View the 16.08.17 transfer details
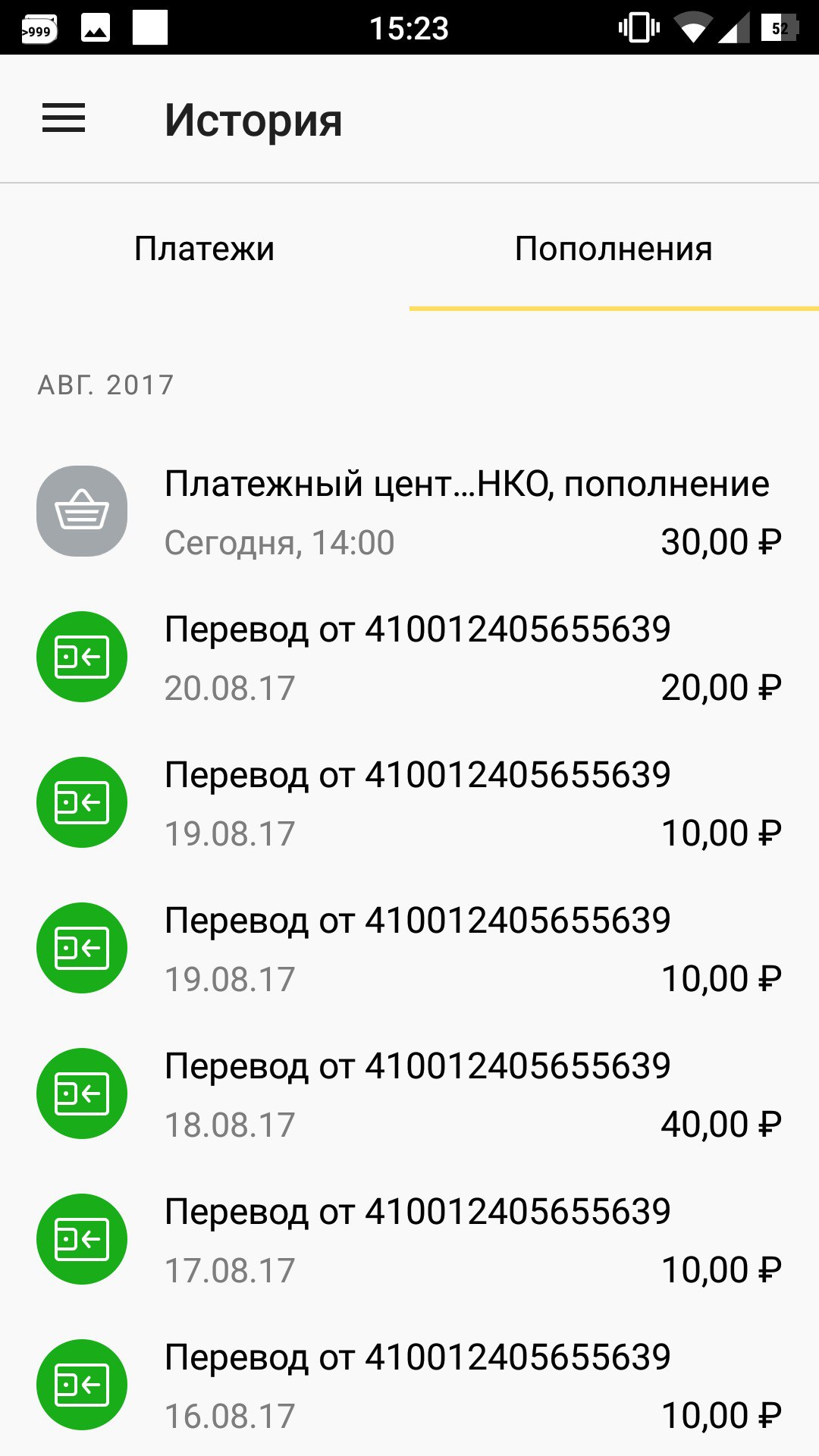 [409, 1384]
